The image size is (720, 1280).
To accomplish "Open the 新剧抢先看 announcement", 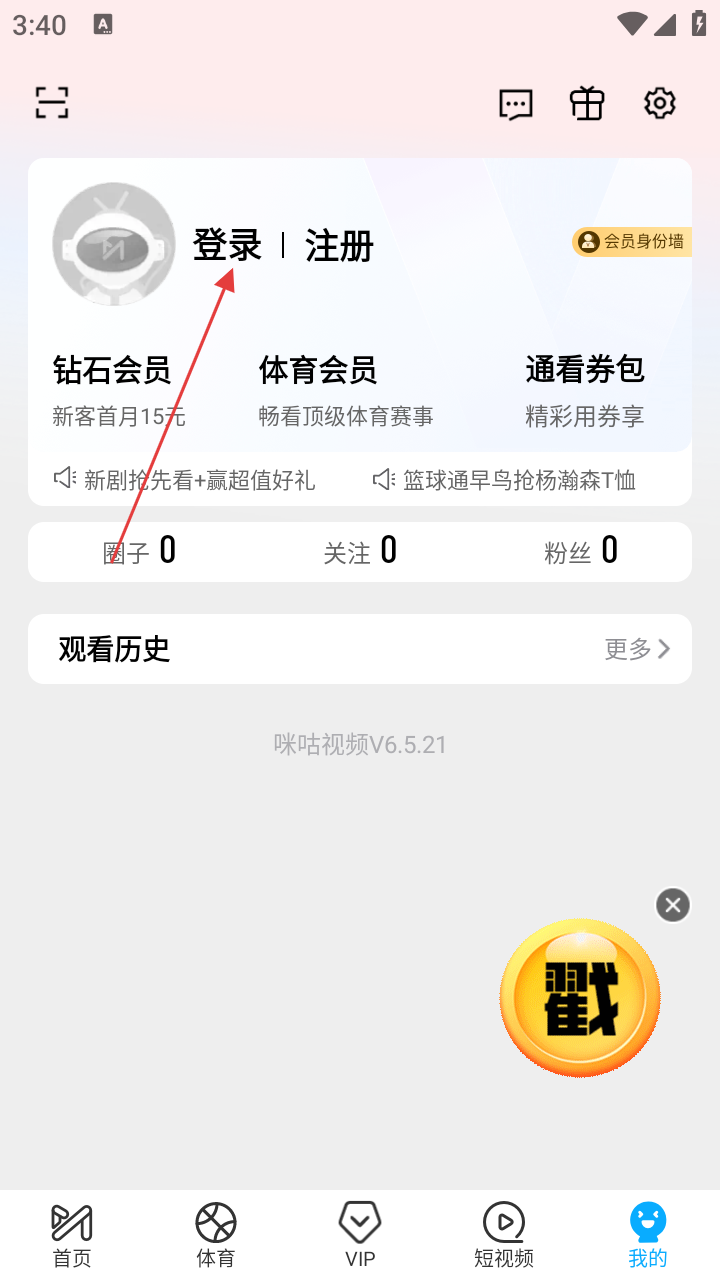I will point(186,480).
